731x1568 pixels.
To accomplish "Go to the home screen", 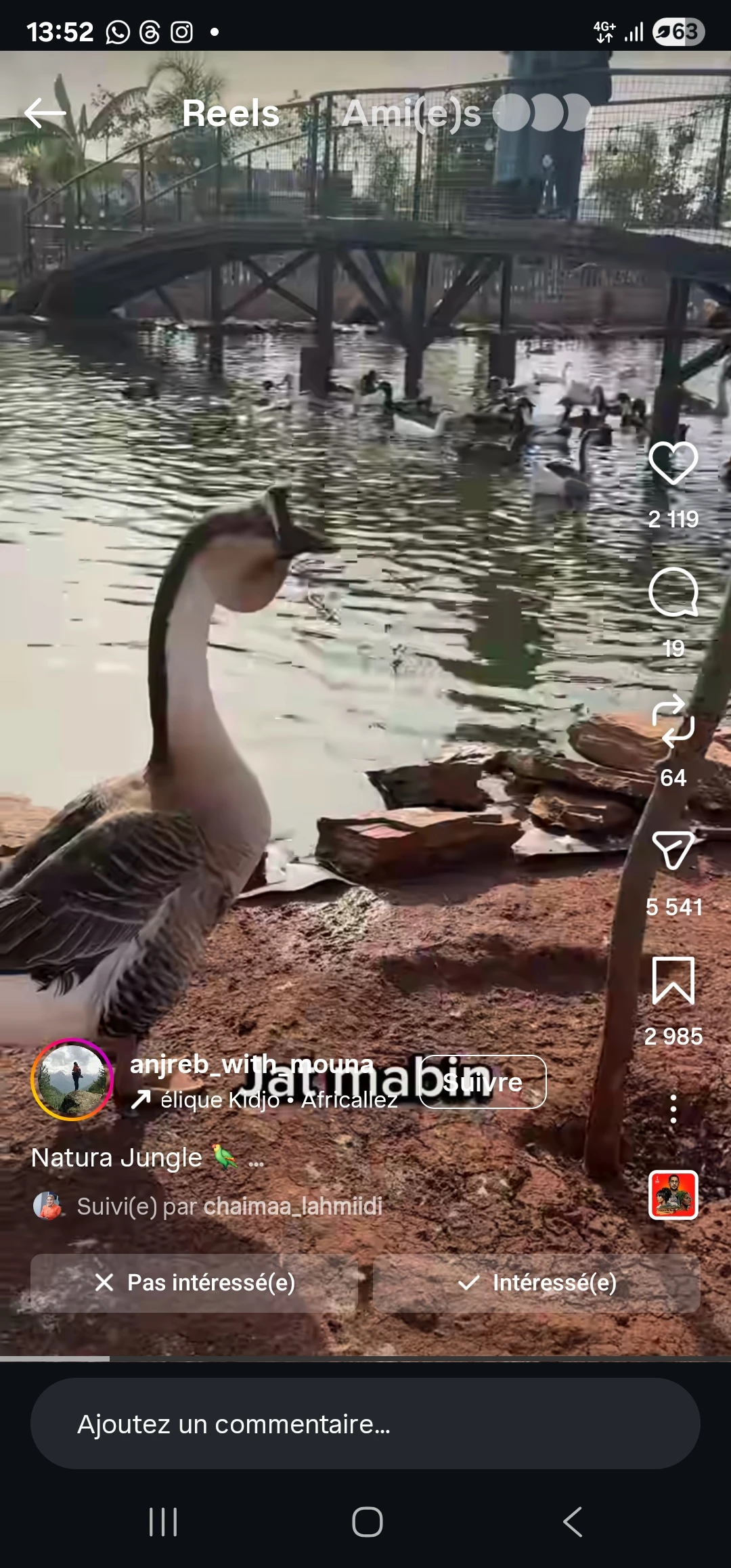I will pos(368,1522).
